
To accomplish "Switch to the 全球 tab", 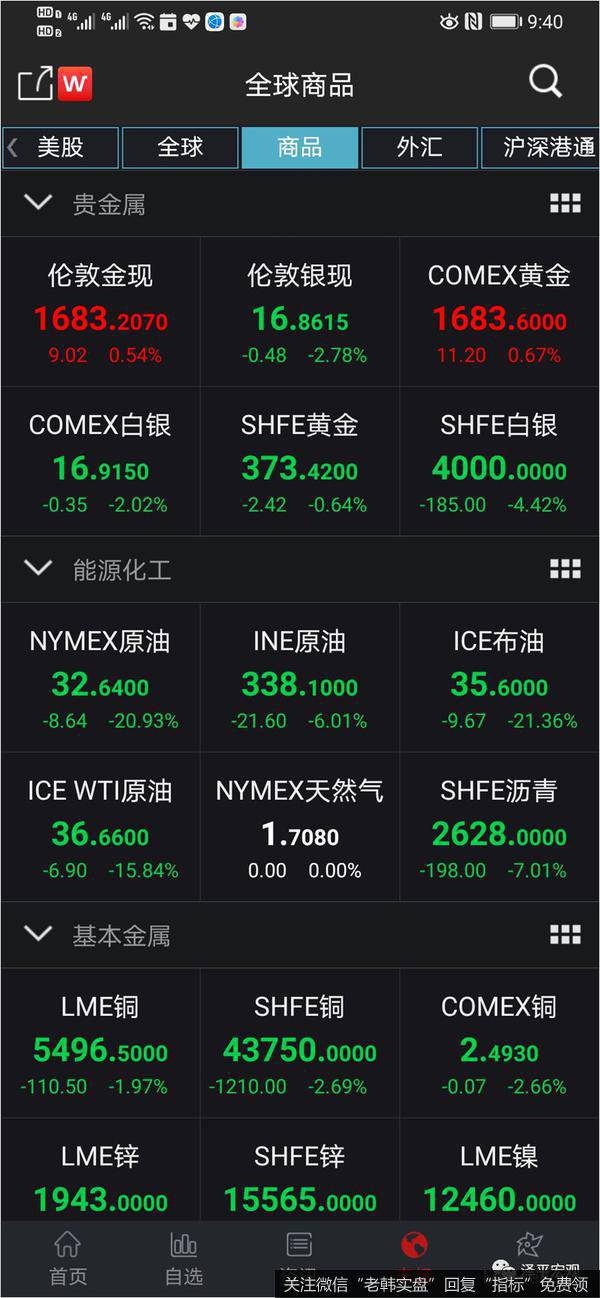I will click(180, 148).
